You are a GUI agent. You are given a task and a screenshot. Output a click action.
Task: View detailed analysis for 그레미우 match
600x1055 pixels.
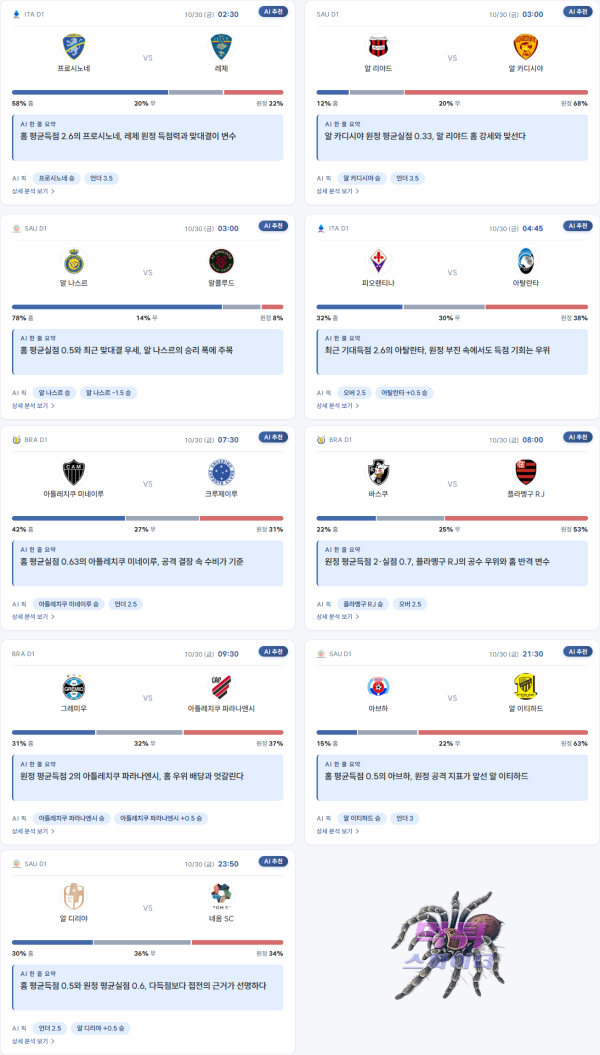(33, 831)
